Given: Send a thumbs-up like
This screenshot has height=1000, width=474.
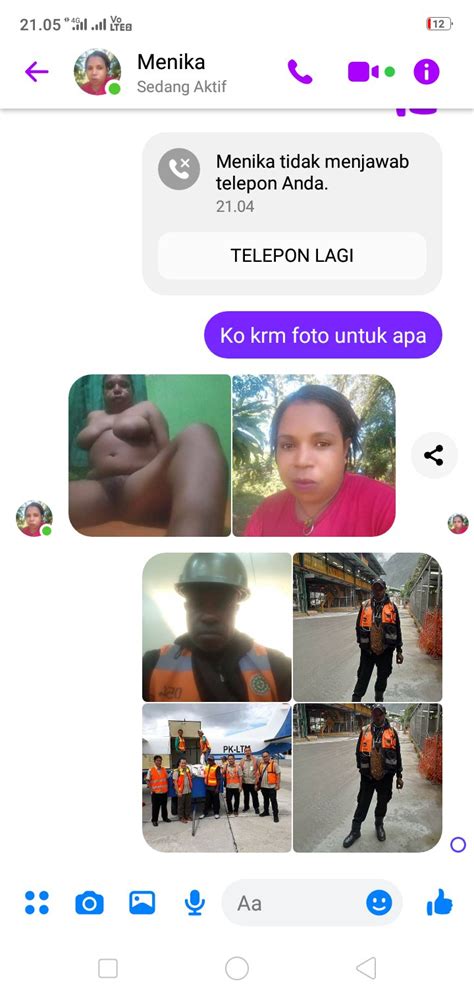Looking at the screenshot, I should coord(439,902).
